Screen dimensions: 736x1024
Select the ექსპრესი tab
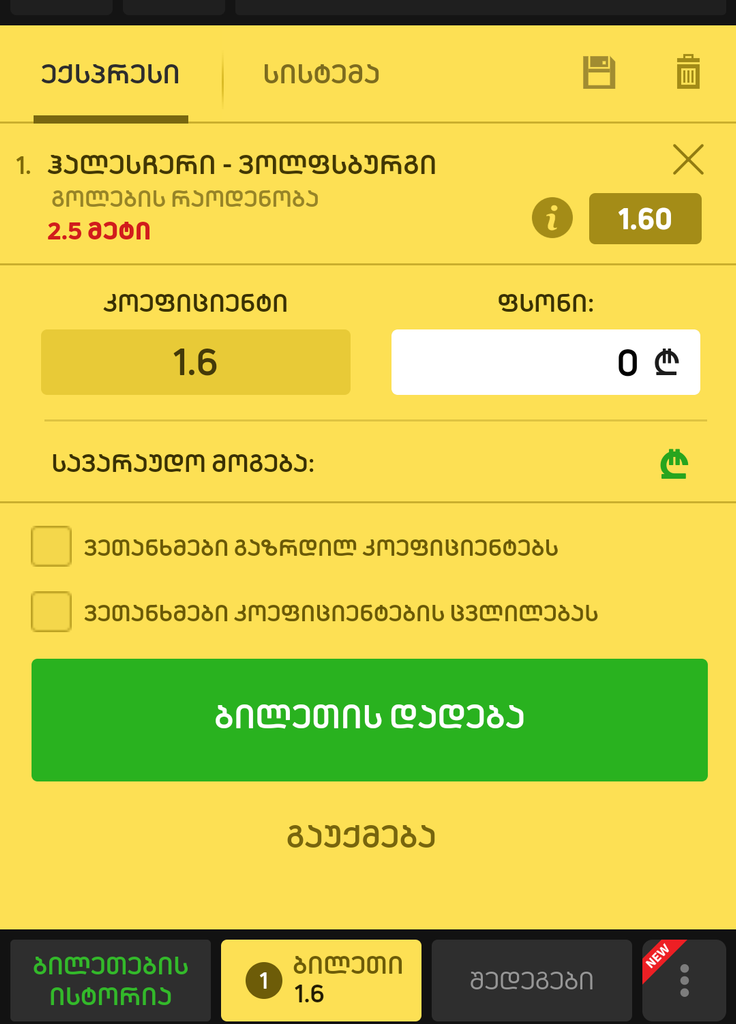113,73
